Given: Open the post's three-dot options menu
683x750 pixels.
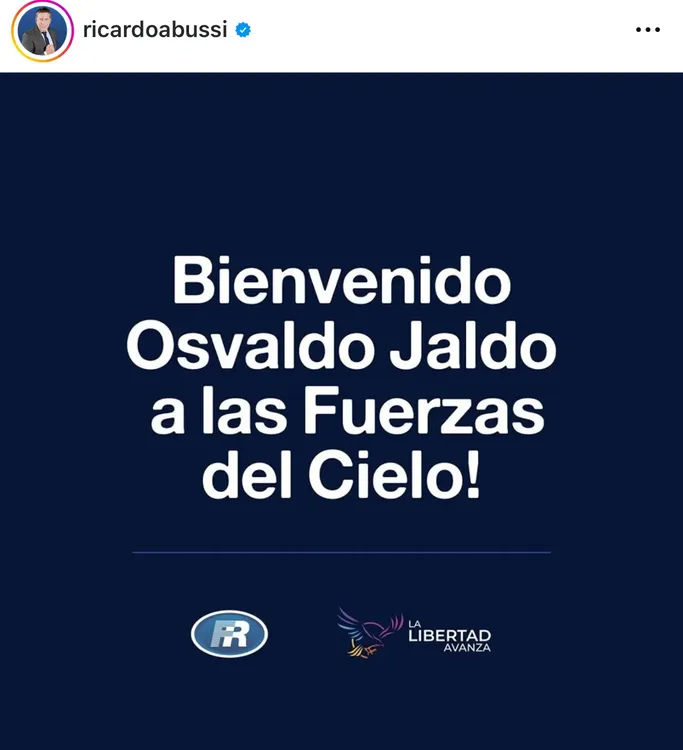Looking at the screenshot, I should (x=648, y=30).
